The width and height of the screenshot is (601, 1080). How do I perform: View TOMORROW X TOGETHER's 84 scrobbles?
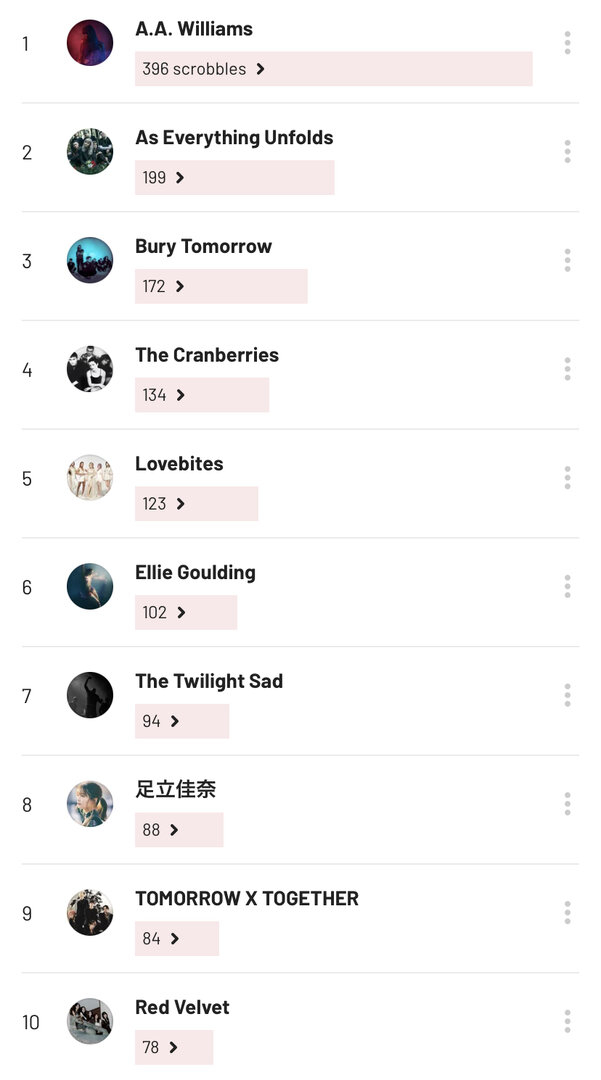160,939
